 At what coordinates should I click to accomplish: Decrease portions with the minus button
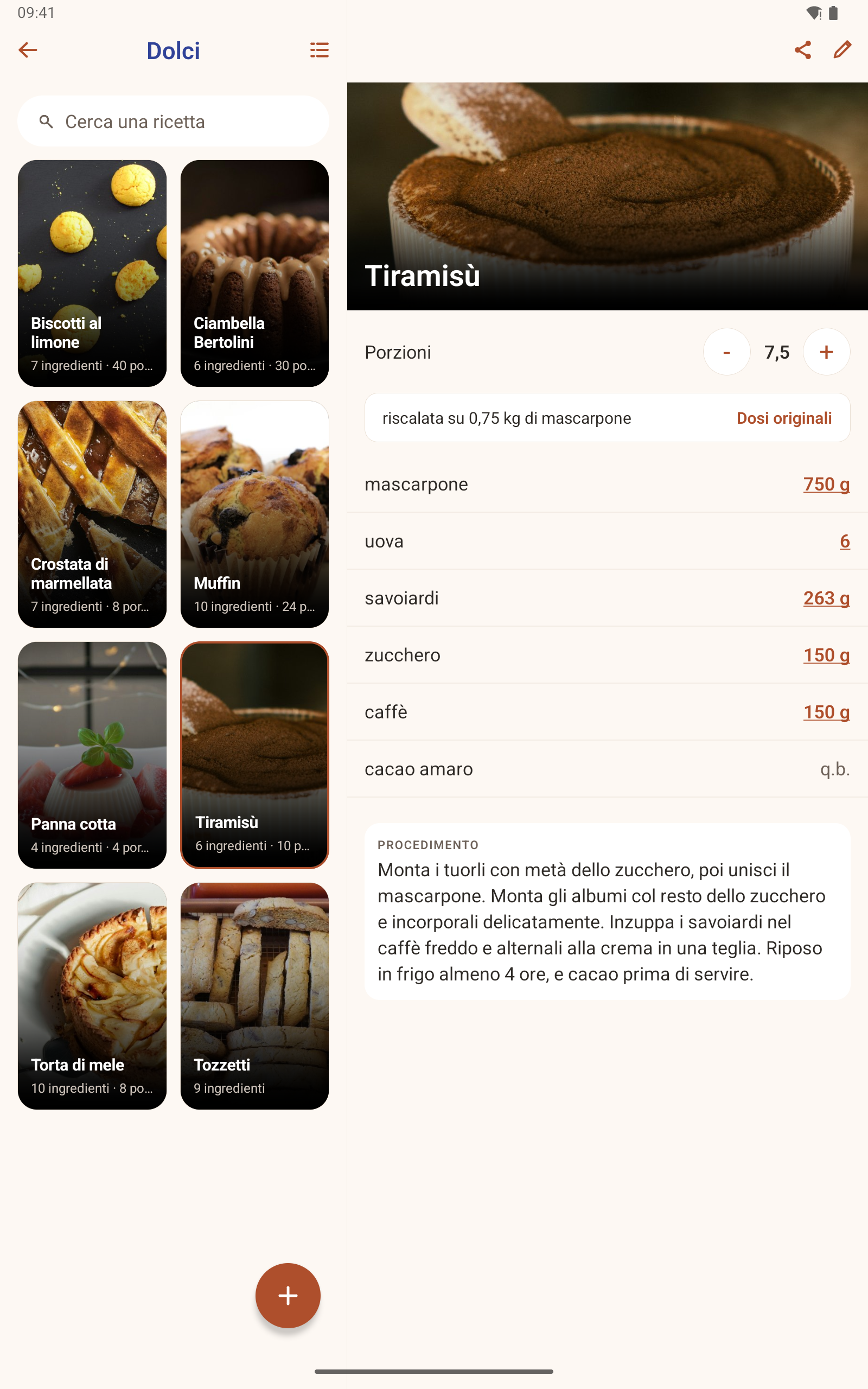coord(727,352)
